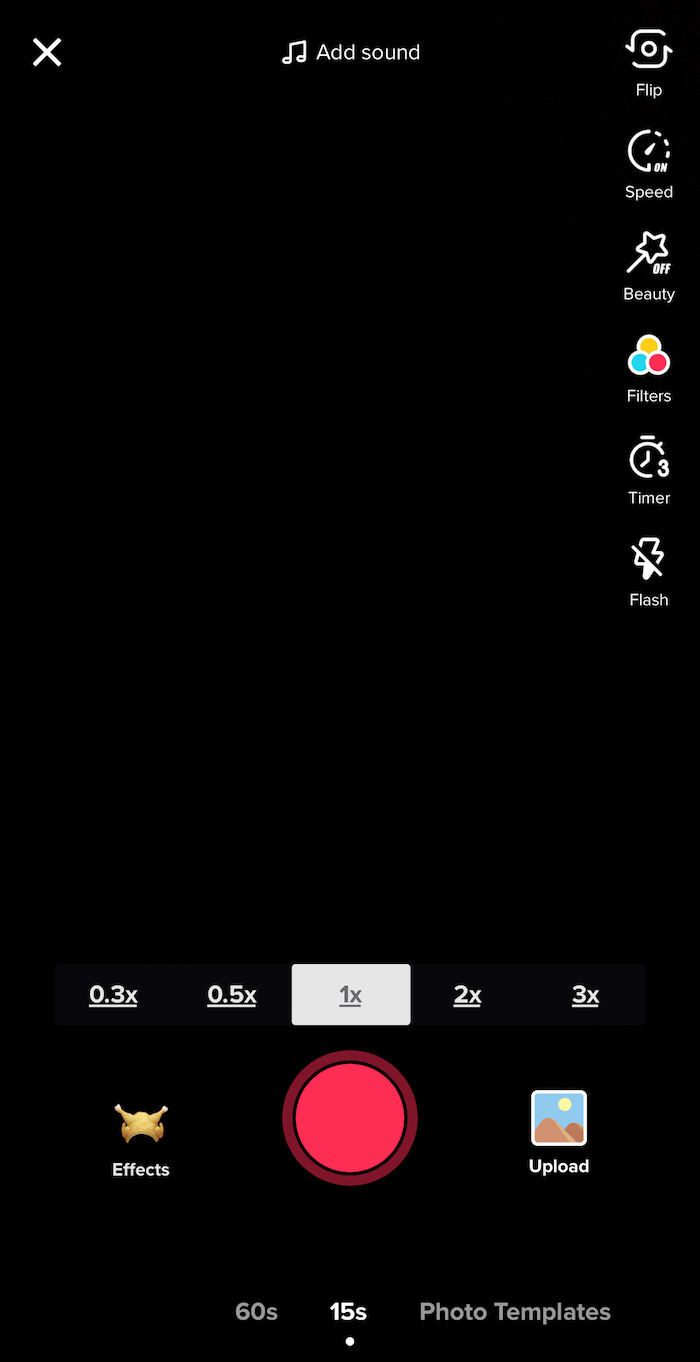Set the recording Timer
Image resolution: width=700 pixels, height=1362 pixels.
[649, 470]
